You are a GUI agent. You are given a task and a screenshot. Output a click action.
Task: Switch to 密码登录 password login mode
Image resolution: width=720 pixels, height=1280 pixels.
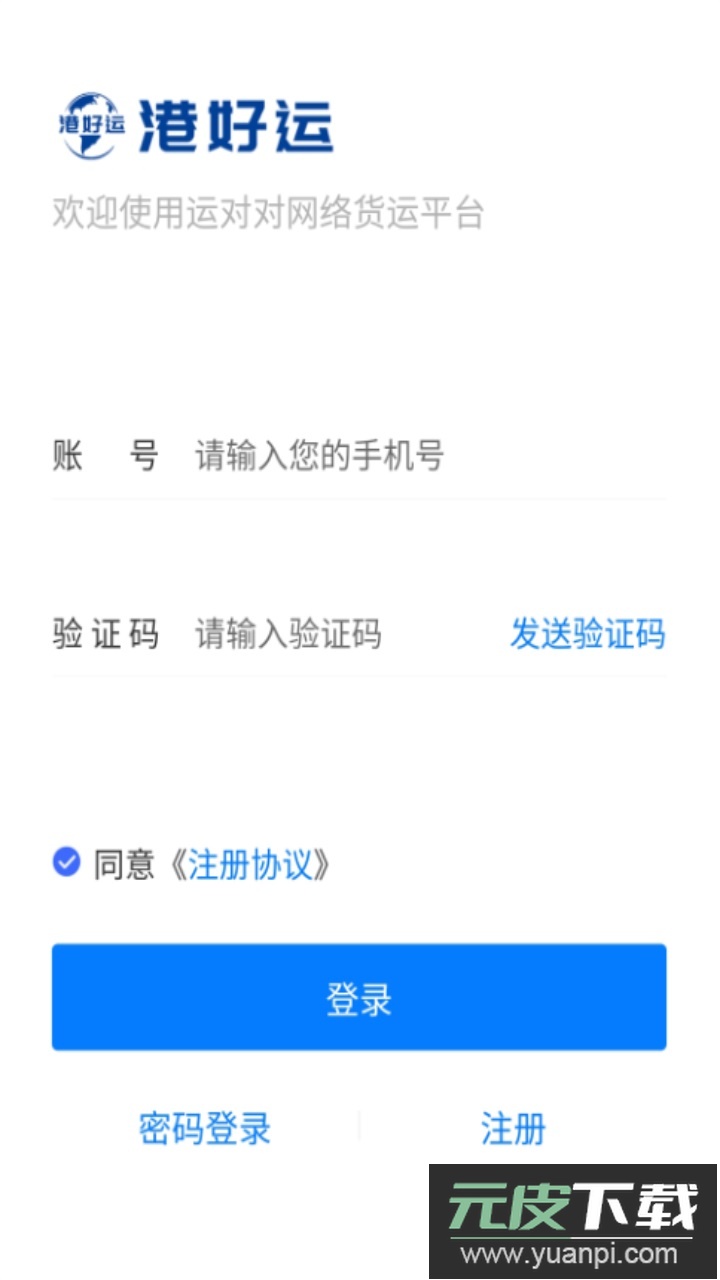point(203,1129)
